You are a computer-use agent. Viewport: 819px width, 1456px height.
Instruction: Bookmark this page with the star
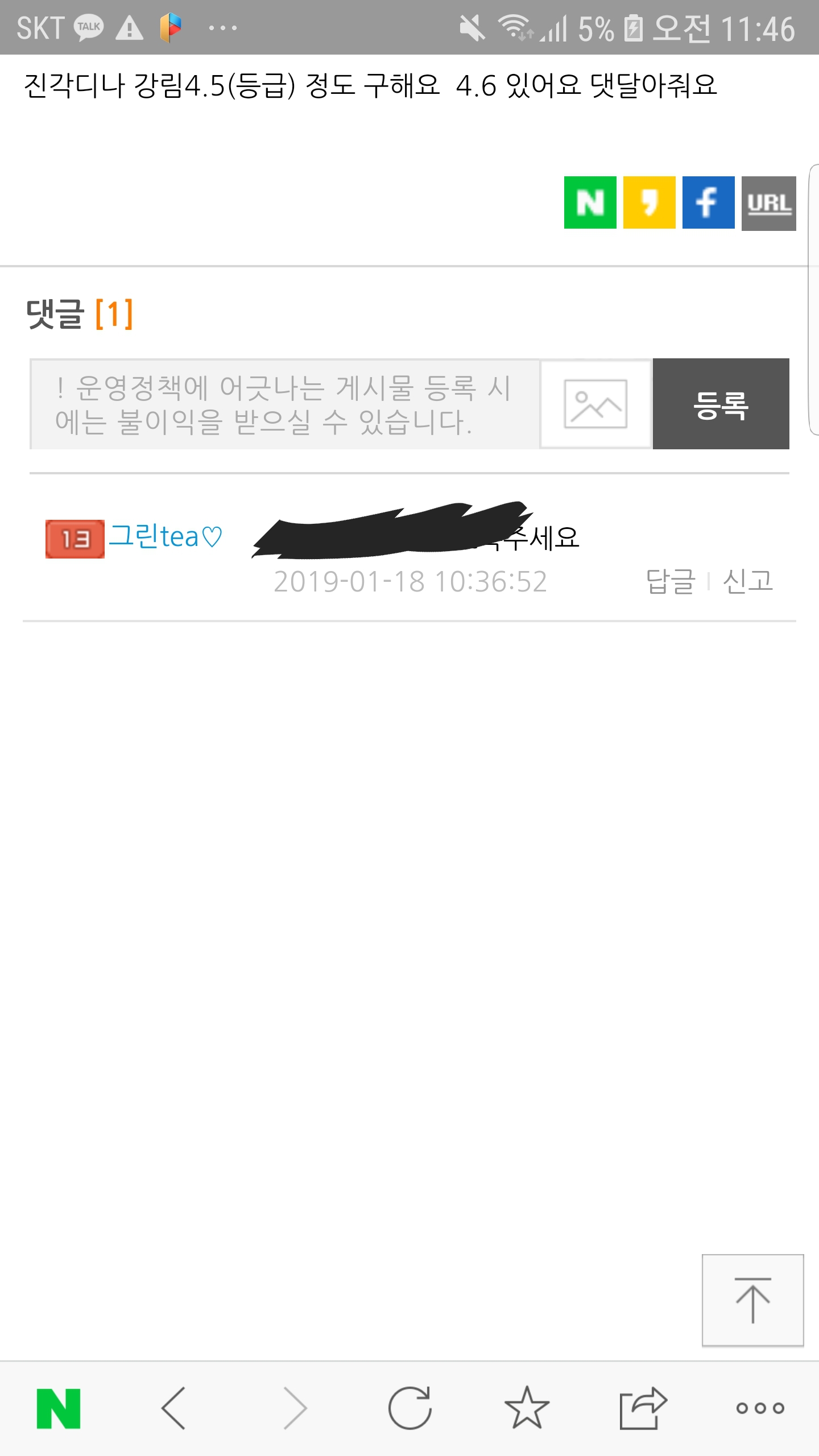527,1408
